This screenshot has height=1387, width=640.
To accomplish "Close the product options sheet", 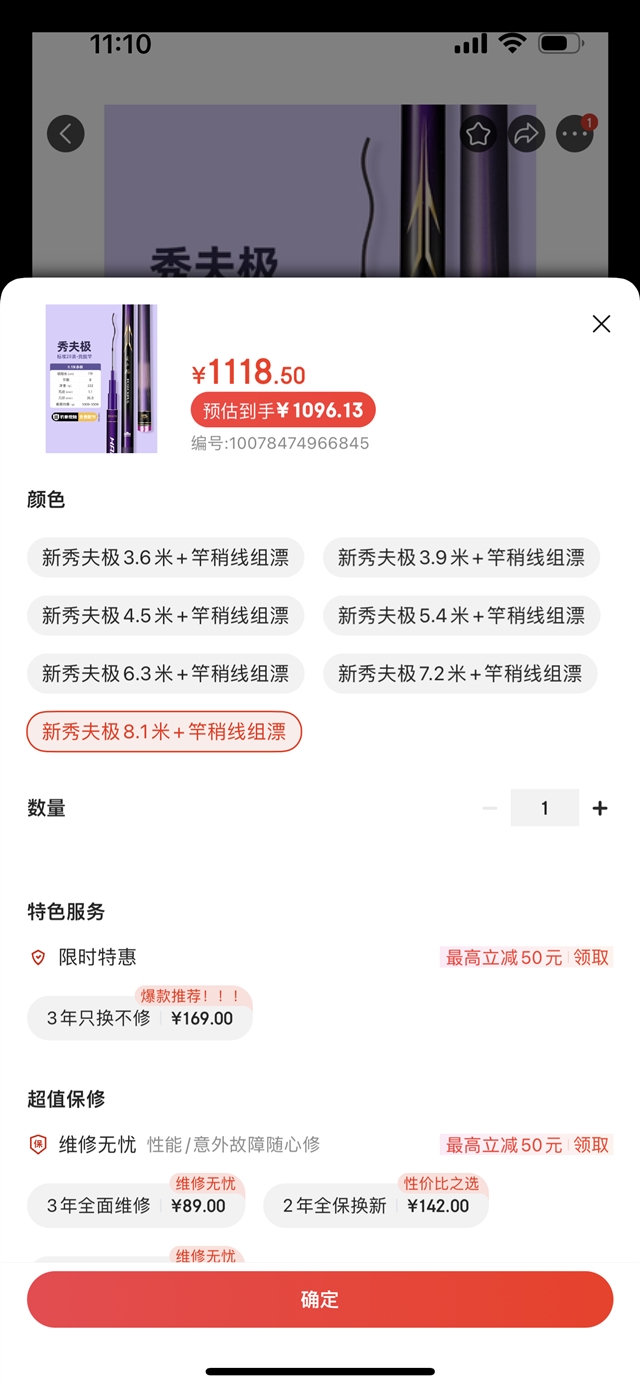I will [x=601, y=323].
